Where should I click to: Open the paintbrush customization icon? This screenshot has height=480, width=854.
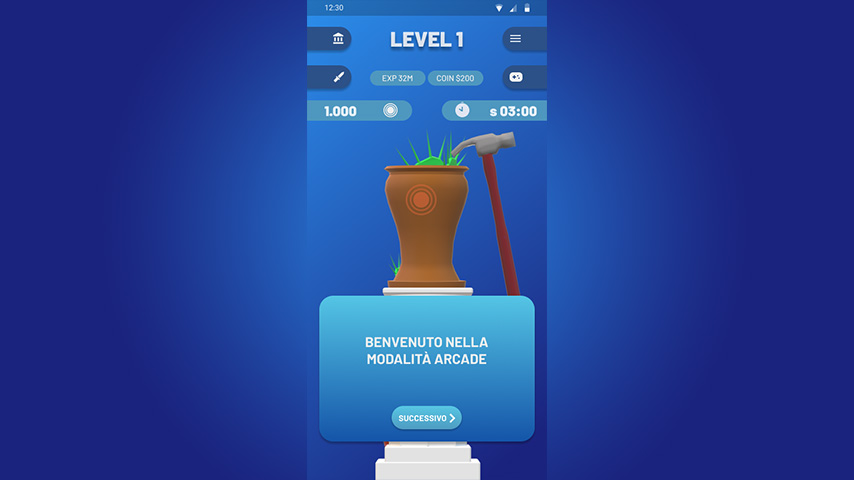(338, 77)
